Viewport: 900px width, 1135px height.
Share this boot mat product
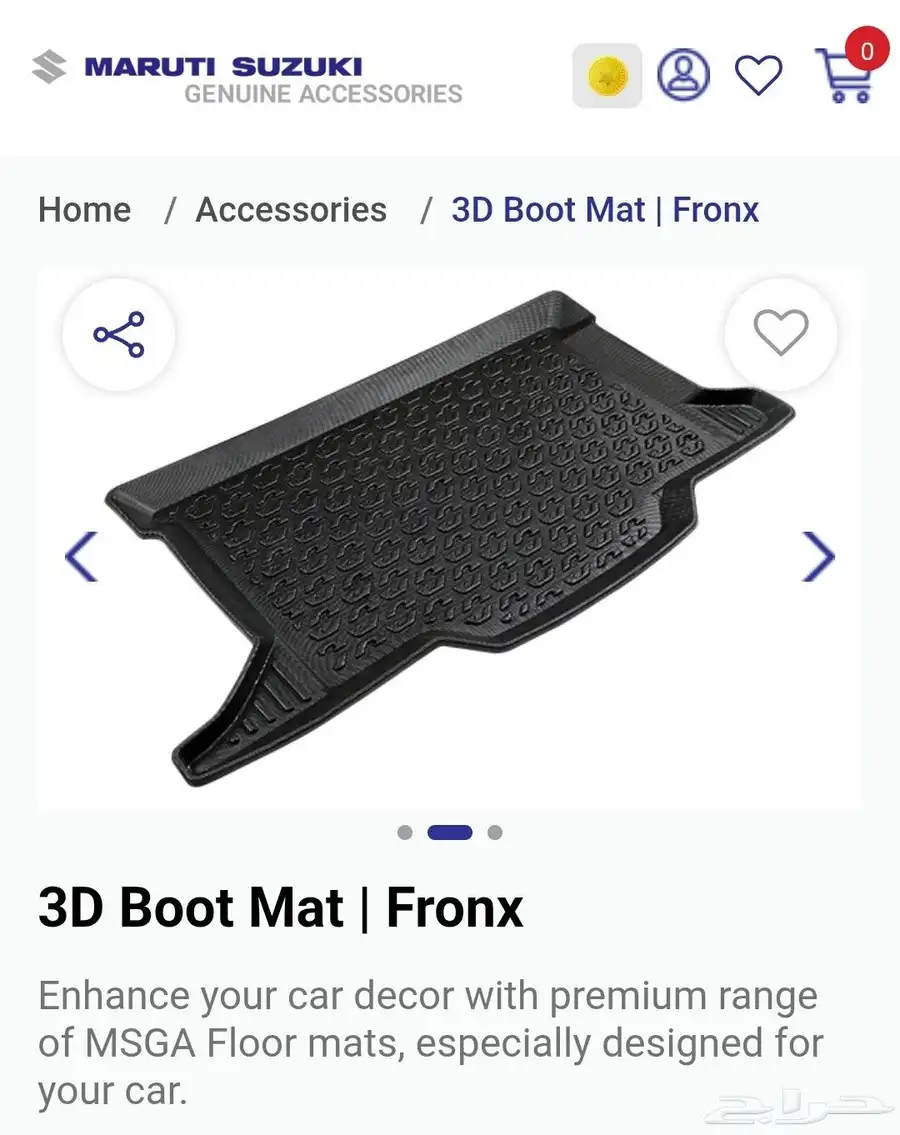(119, 335)
